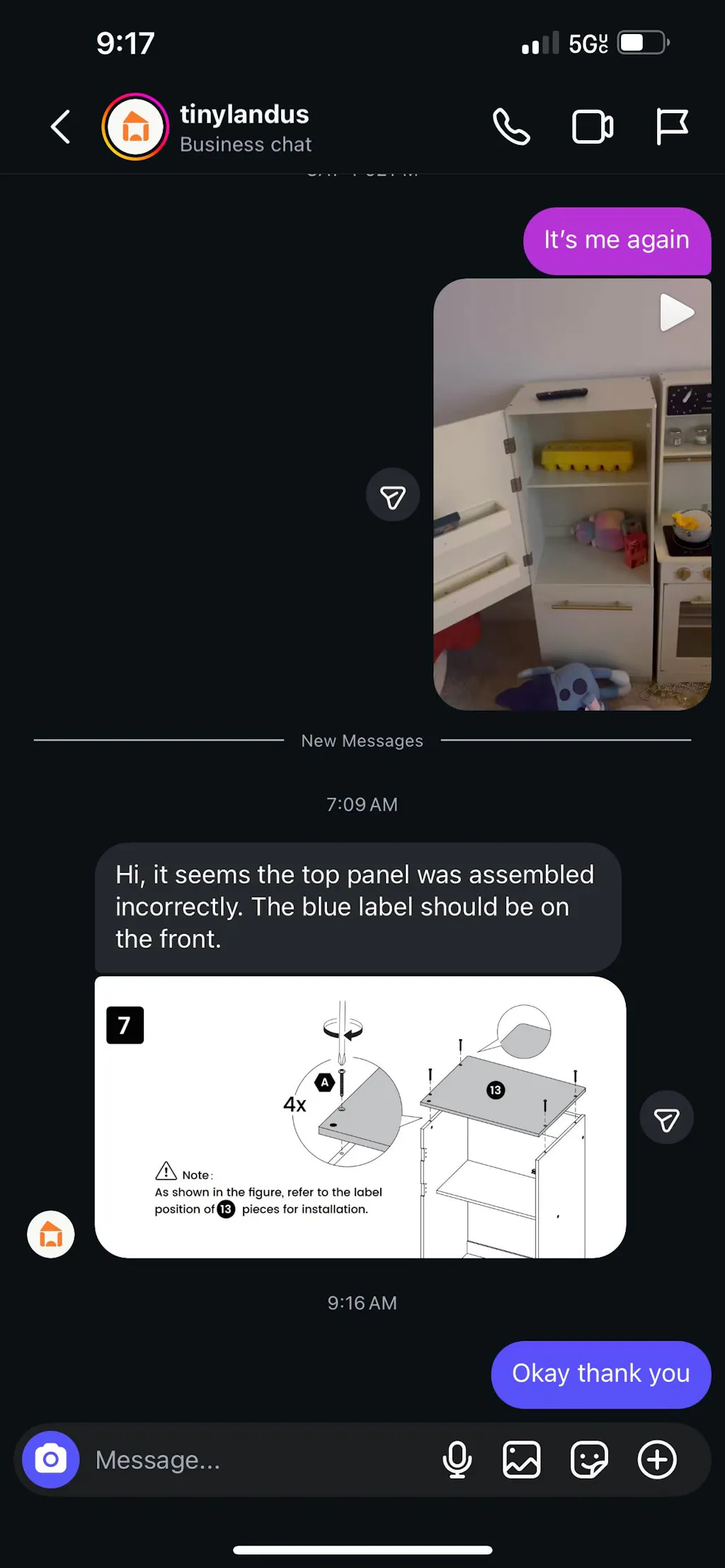Image resolution: width=725 pixels, height=1568 pixels.
Task: Open the flag icon in the header
Action: tap(671, 127)
